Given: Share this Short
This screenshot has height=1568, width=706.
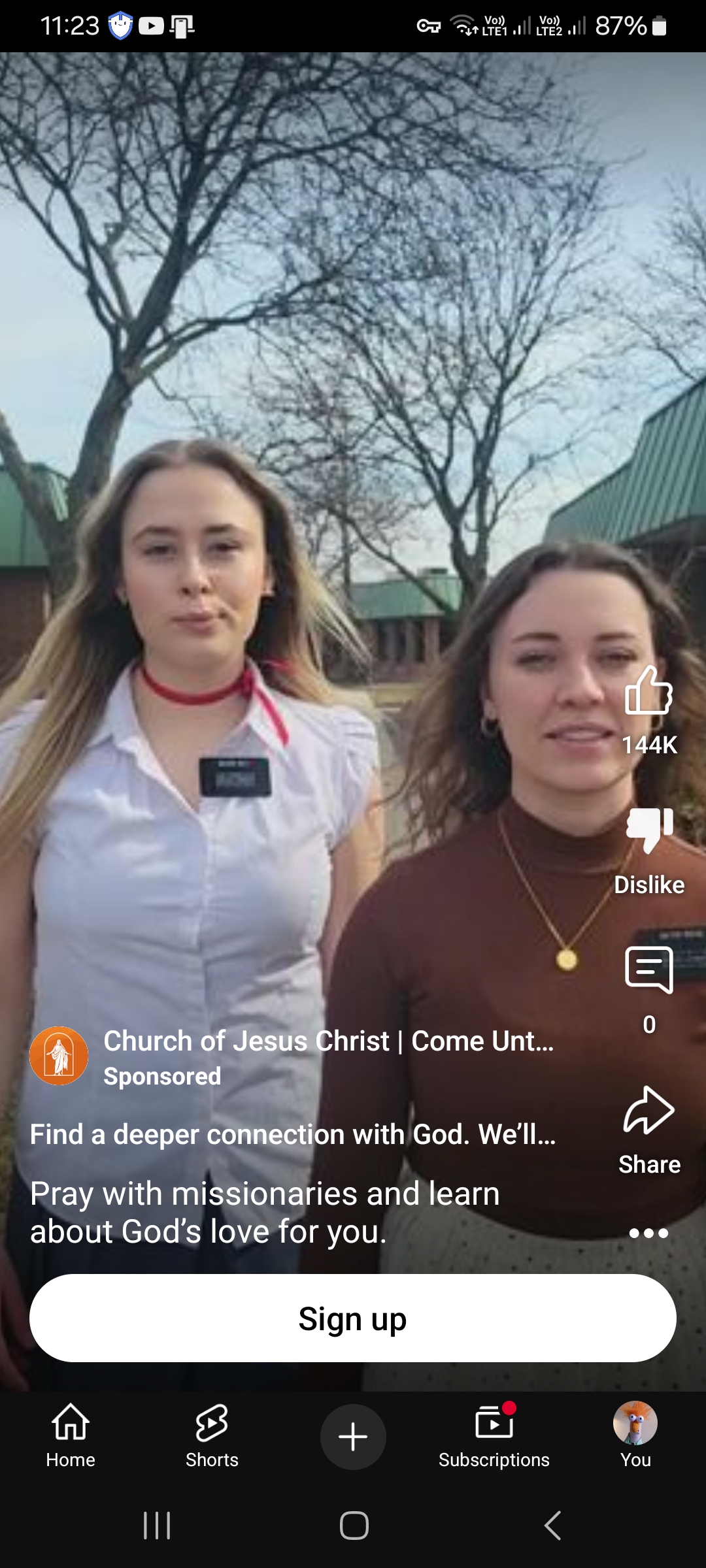Looking at the screenshot, I should click(x=649, y=1109).
